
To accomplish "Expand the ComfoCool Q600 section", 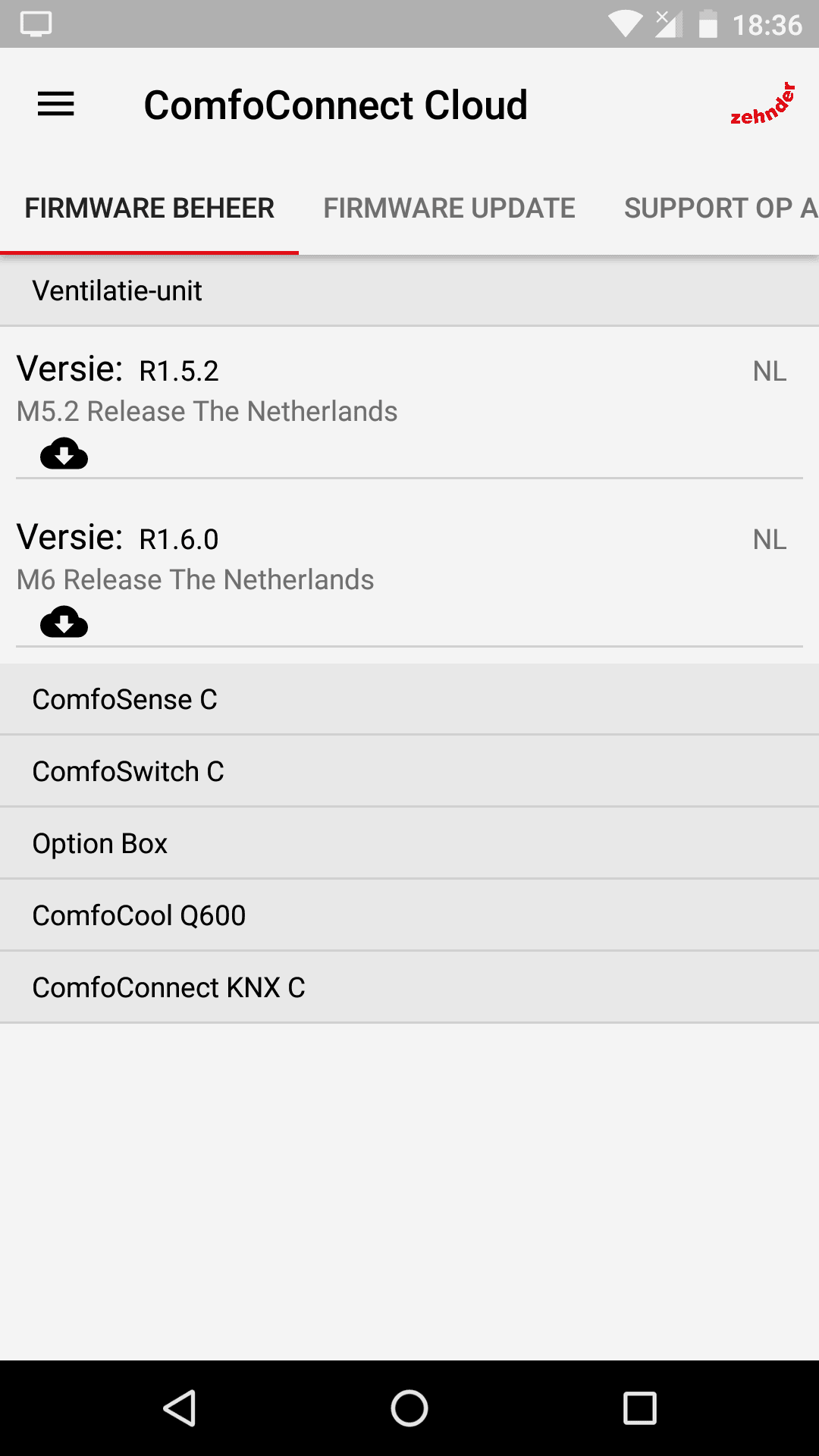I will tap(409, 915).
